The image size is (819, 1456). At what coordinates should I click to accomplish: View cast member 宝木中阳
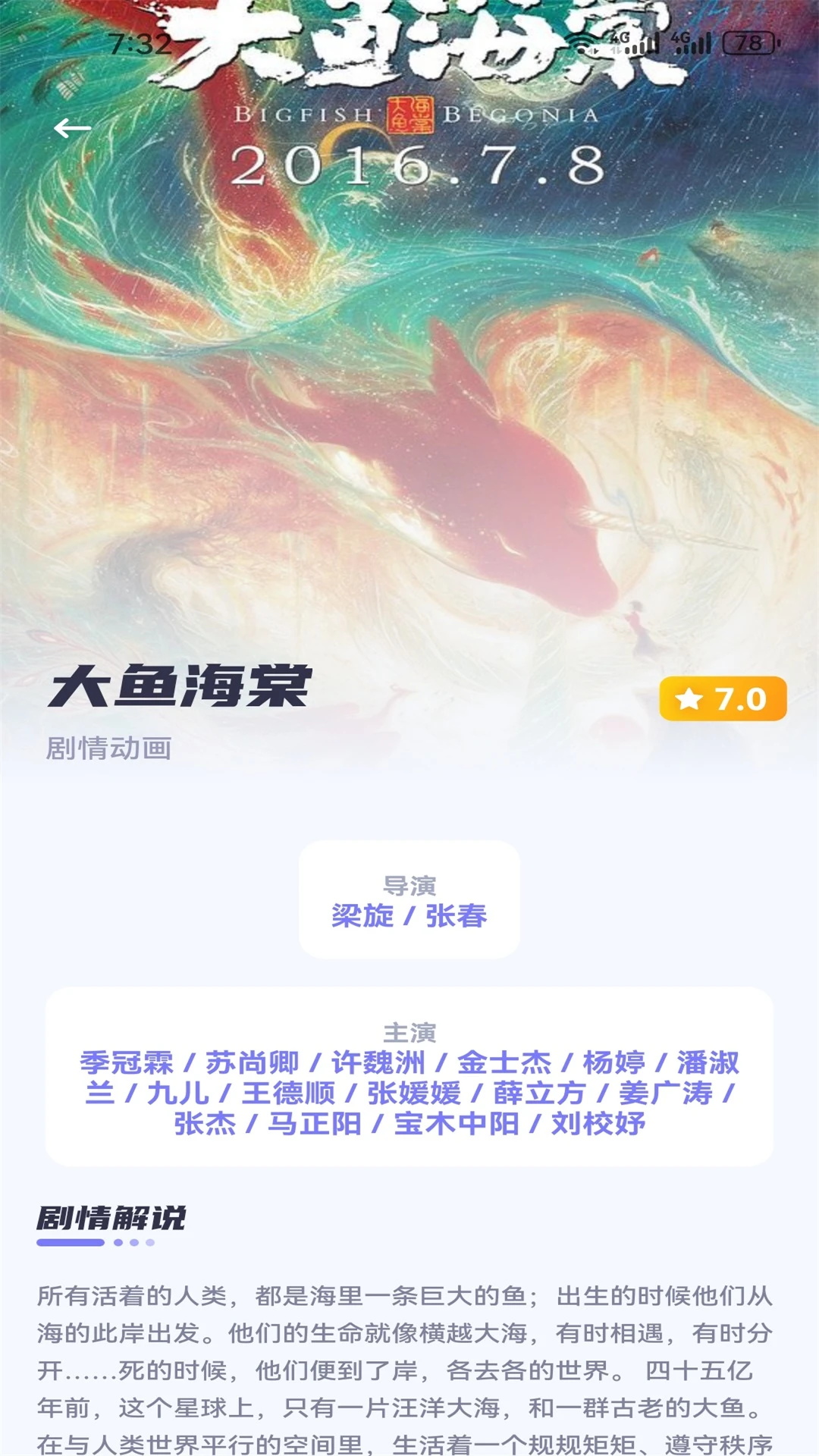457,1123
